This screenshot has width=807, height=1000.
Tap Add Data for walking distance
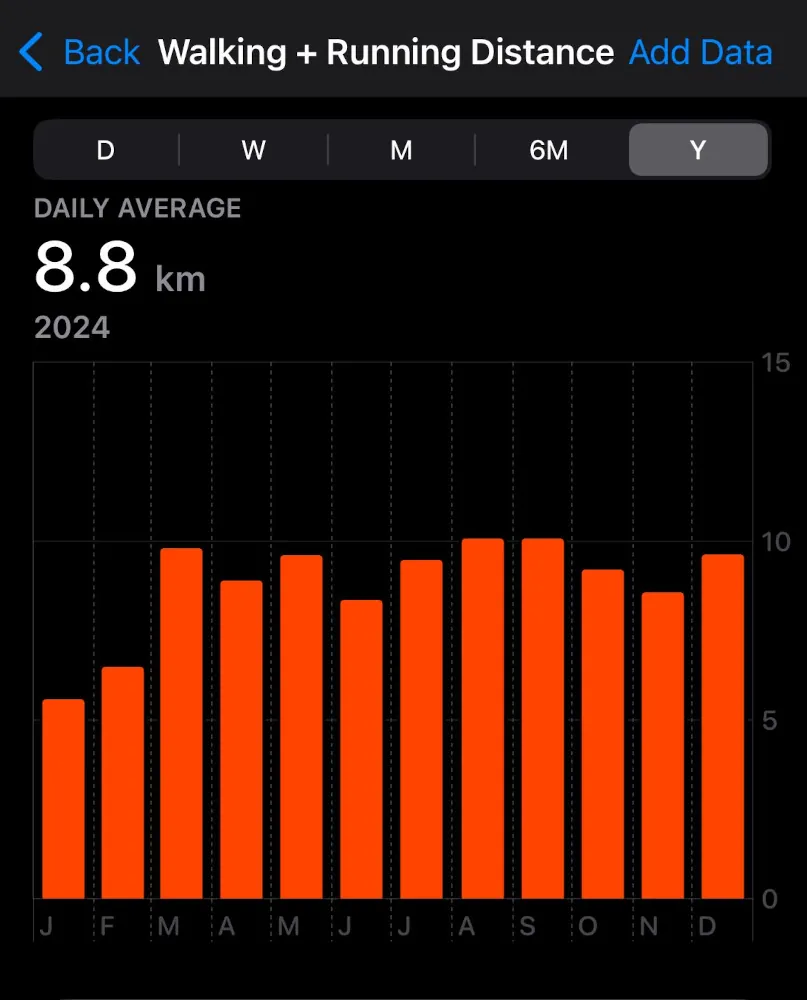pyautogui.click(x=700, y=52)
